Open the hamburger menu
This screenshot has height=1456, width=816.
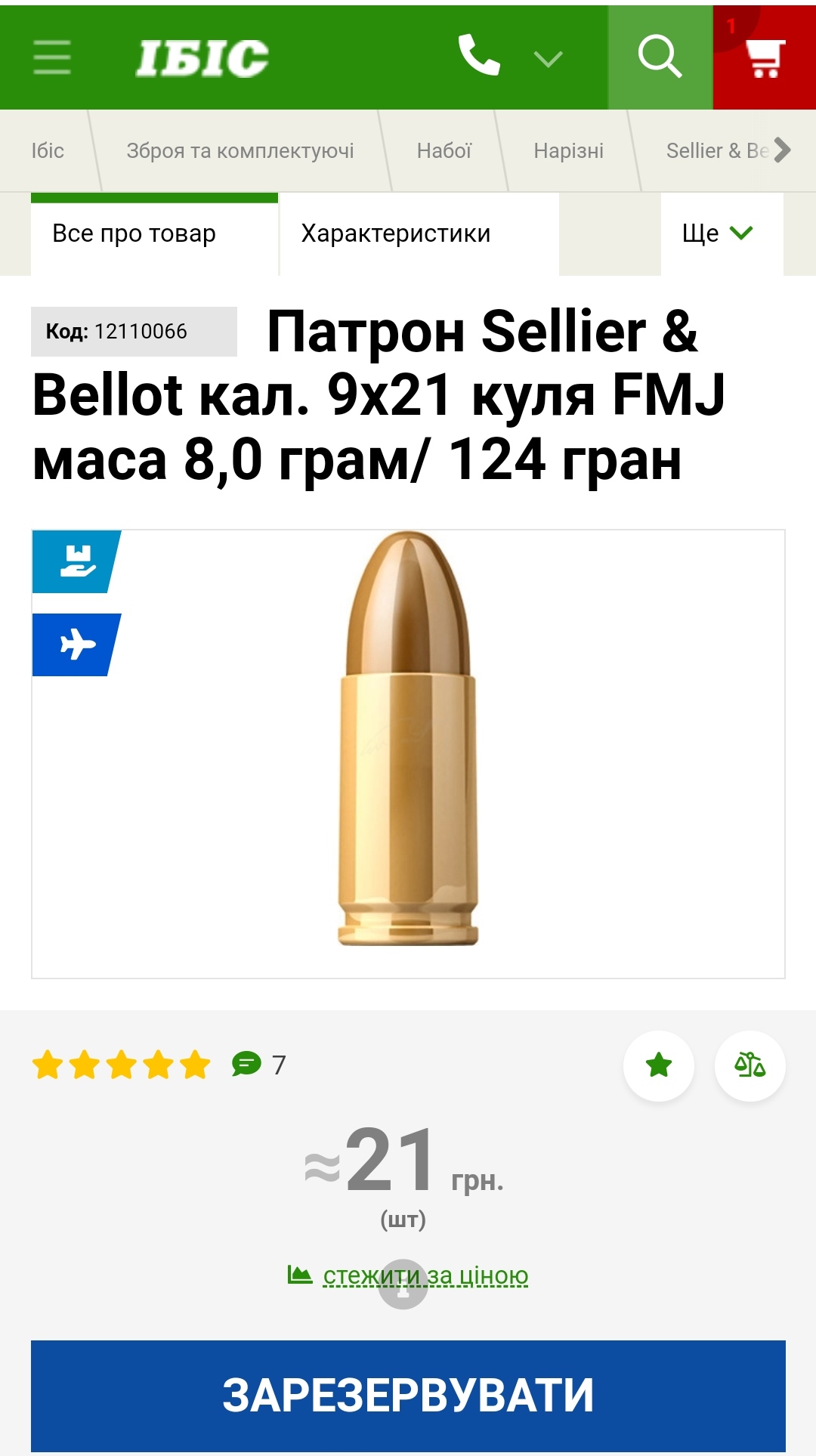52,58
